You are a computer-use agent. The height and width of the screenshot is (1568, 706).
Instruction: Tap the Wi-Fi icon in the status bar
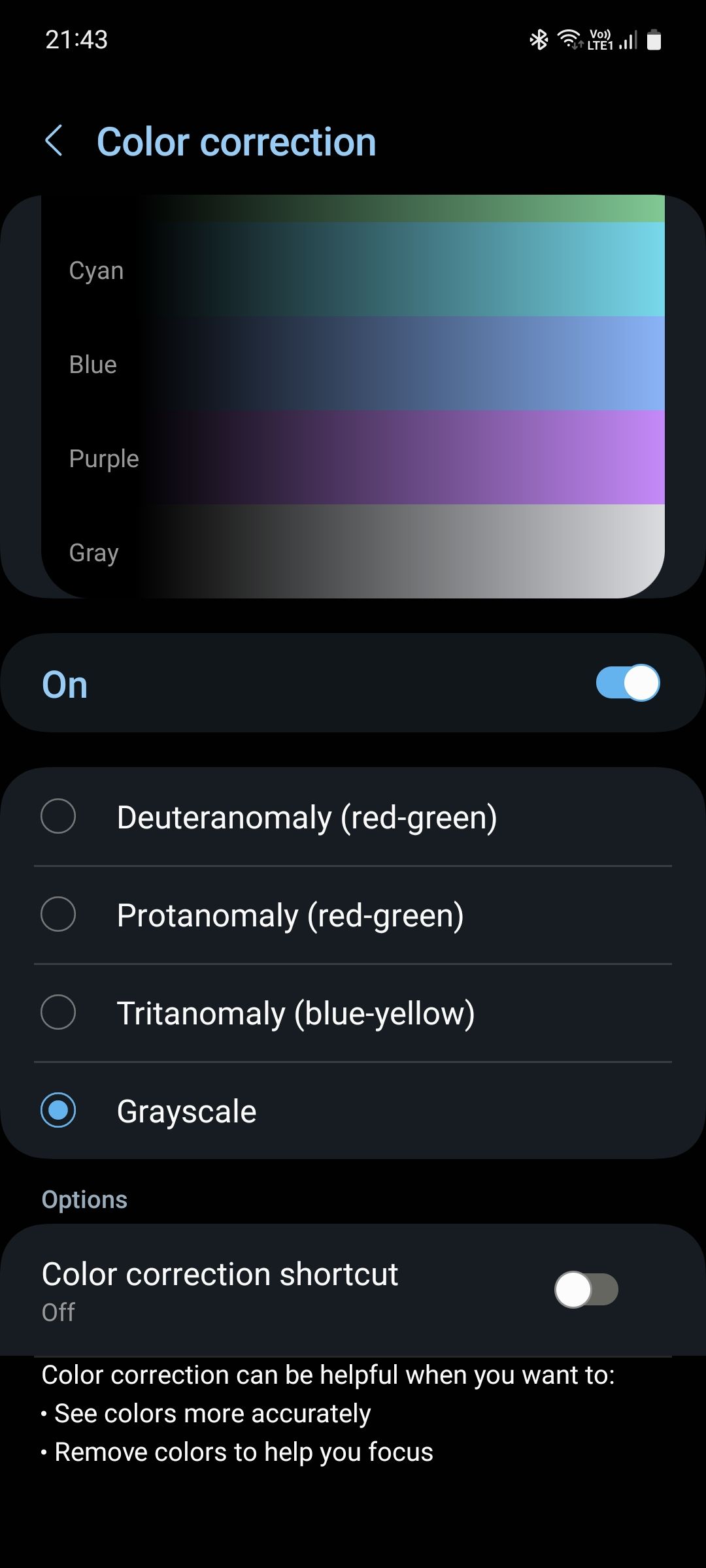(569, 39)
